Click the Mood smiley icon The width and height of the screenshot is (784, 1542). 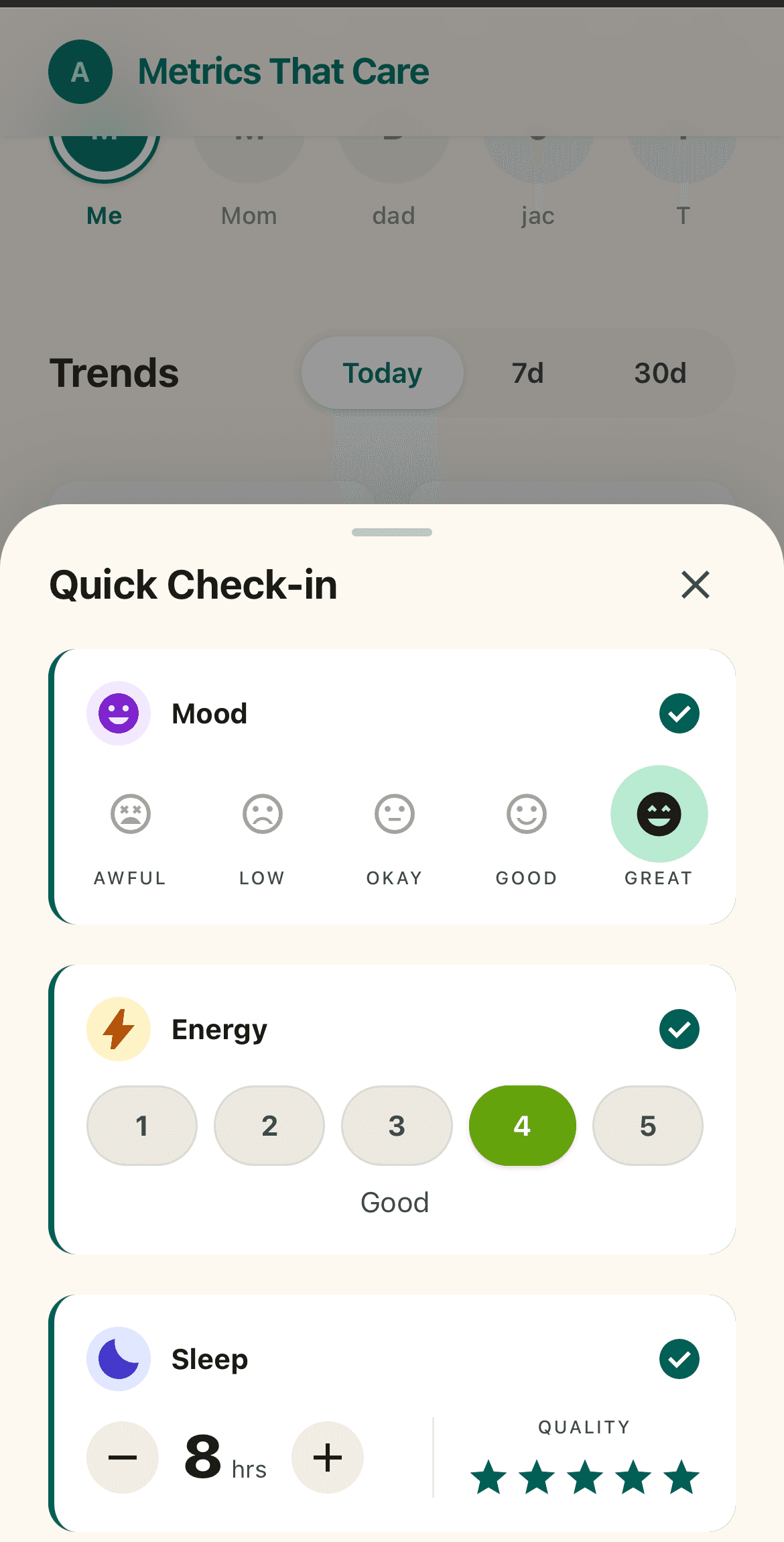click(x=119, y=713)
